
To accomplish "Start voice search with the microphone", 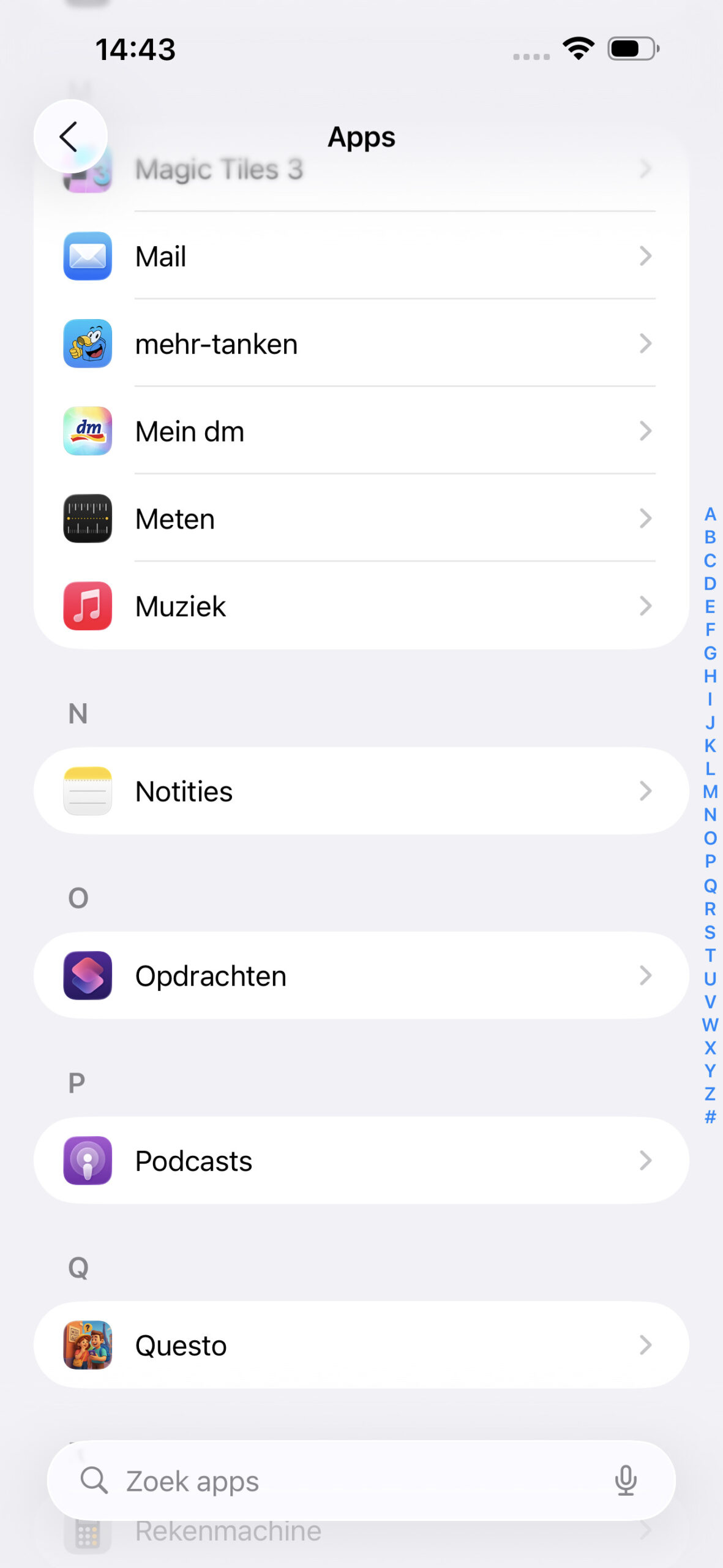I will [626, 1481].
